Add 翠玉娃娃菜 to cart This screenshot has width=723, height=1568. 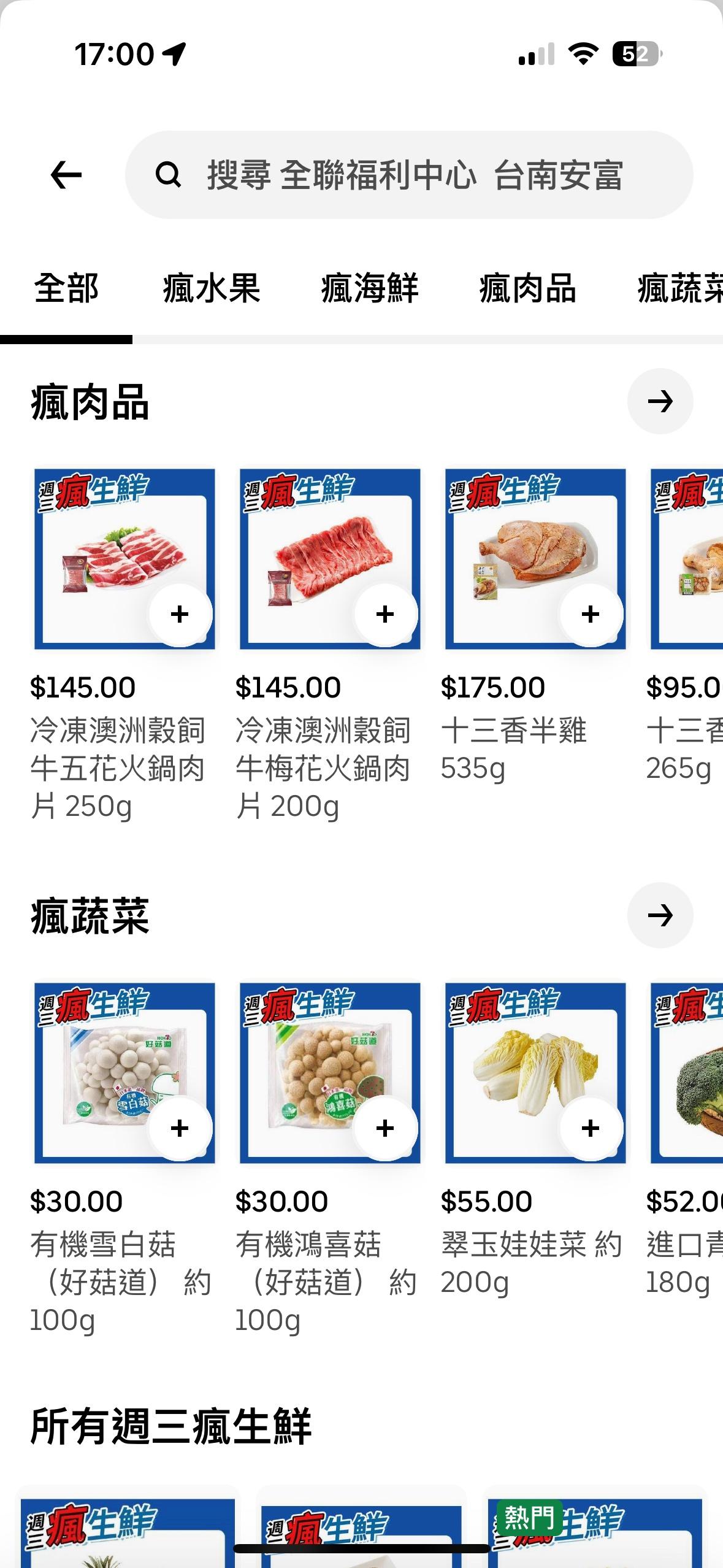pyautogui.click(x=590, y=1128)
